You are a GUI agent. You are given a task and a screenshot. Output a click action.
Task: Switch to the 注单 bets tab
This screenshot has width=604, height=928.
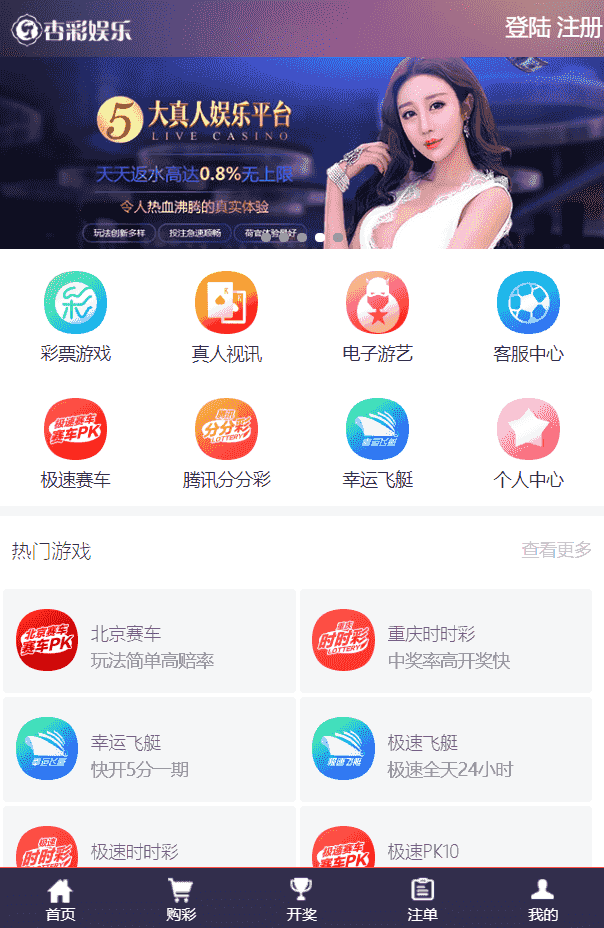point(422,900)
